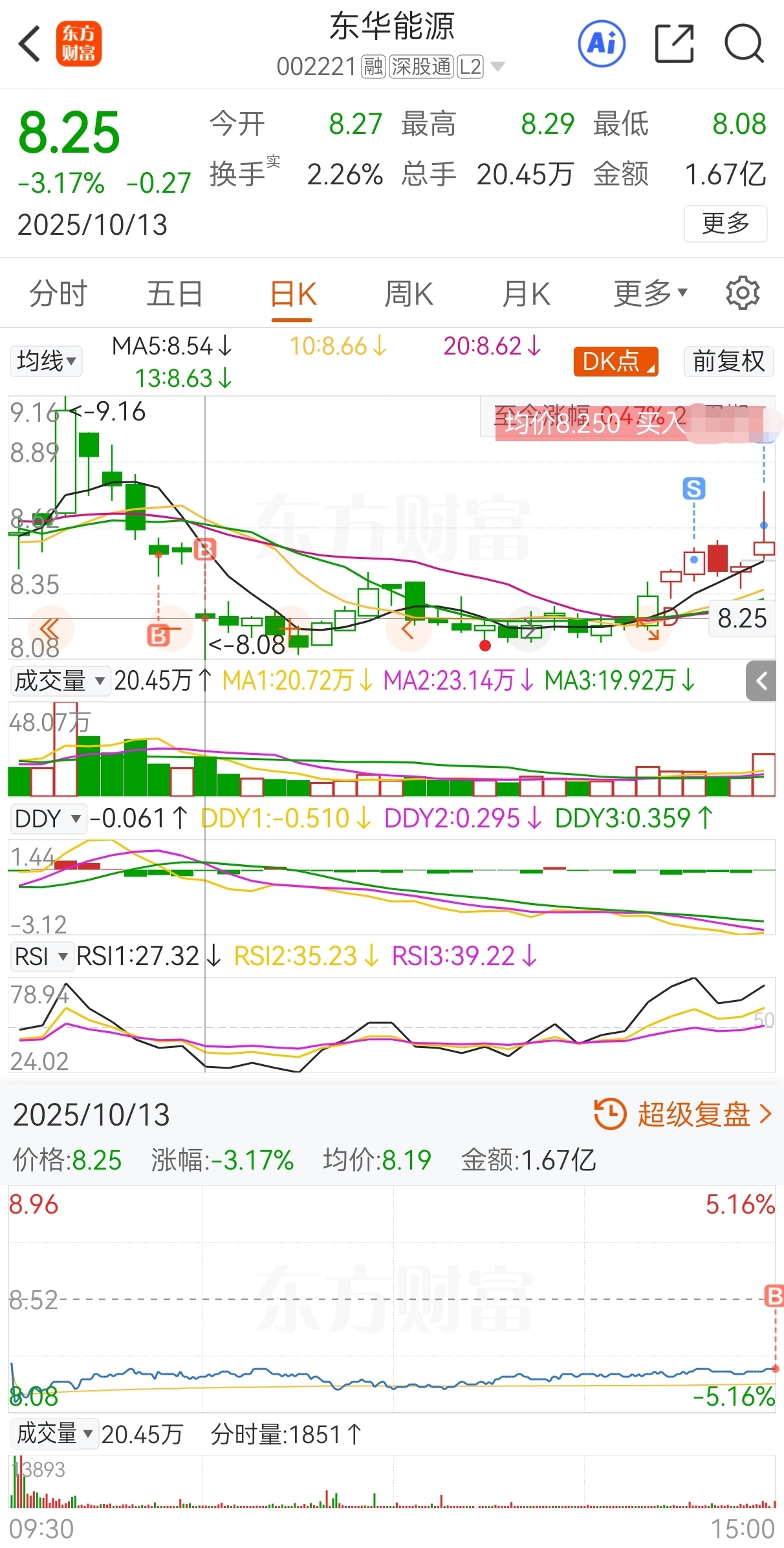The height and width of the screenshot is (1548, 784).
Task: Open chart settings gear
Action: point(742,294)
